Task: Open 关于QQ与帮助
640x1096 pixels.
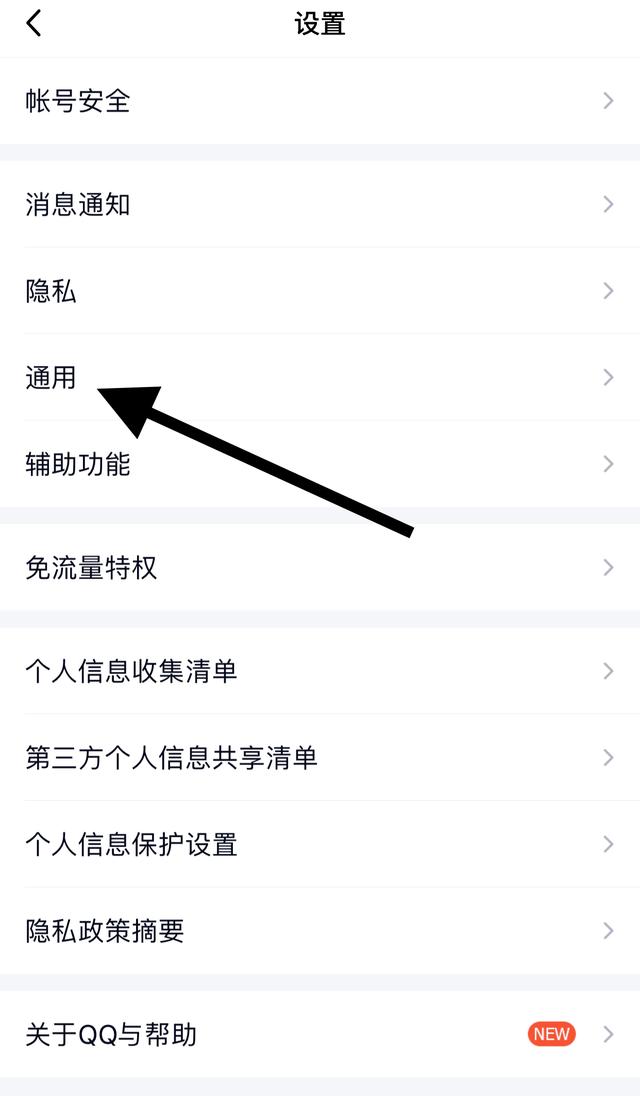Action: [320, 1034]
